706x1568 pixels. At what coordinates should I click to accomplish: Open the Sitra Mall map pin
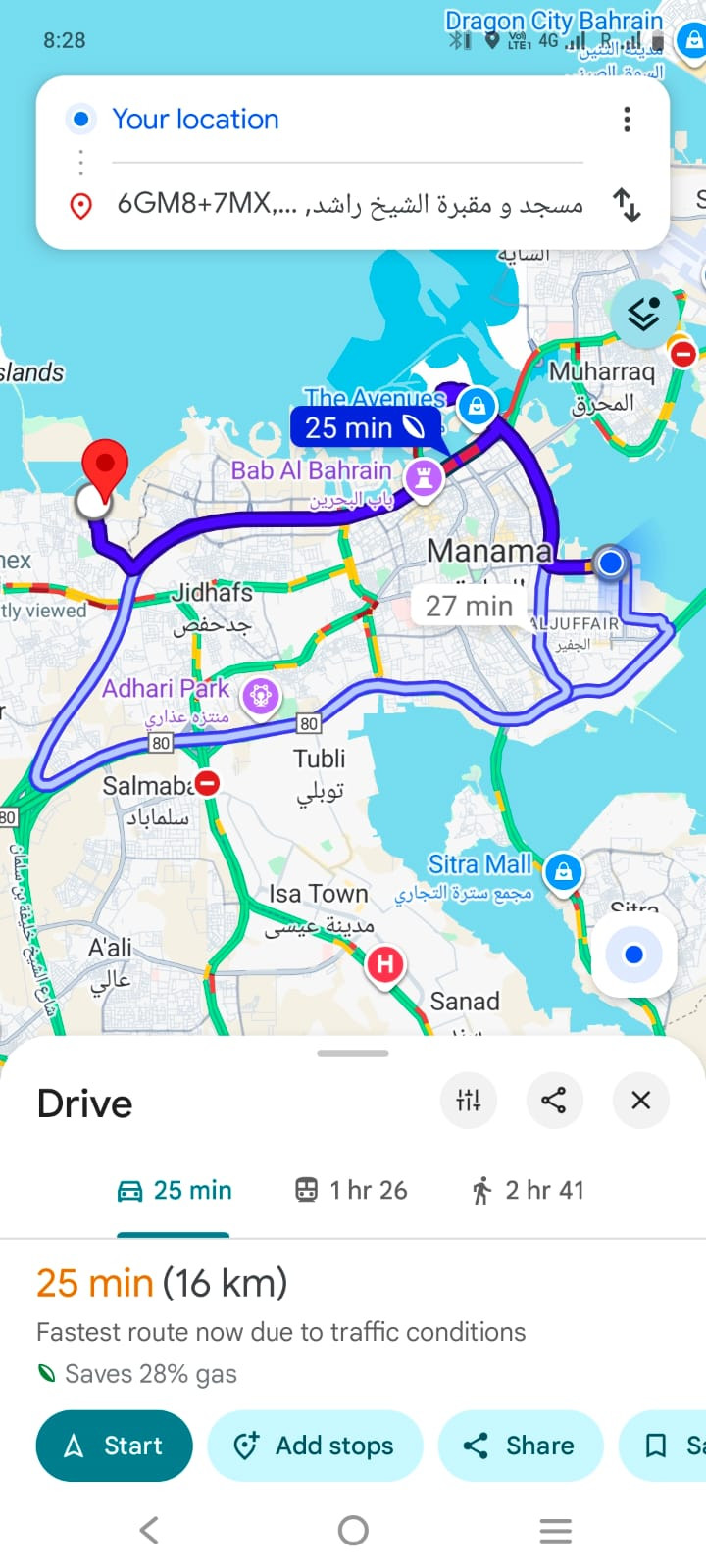pos(563,871)
